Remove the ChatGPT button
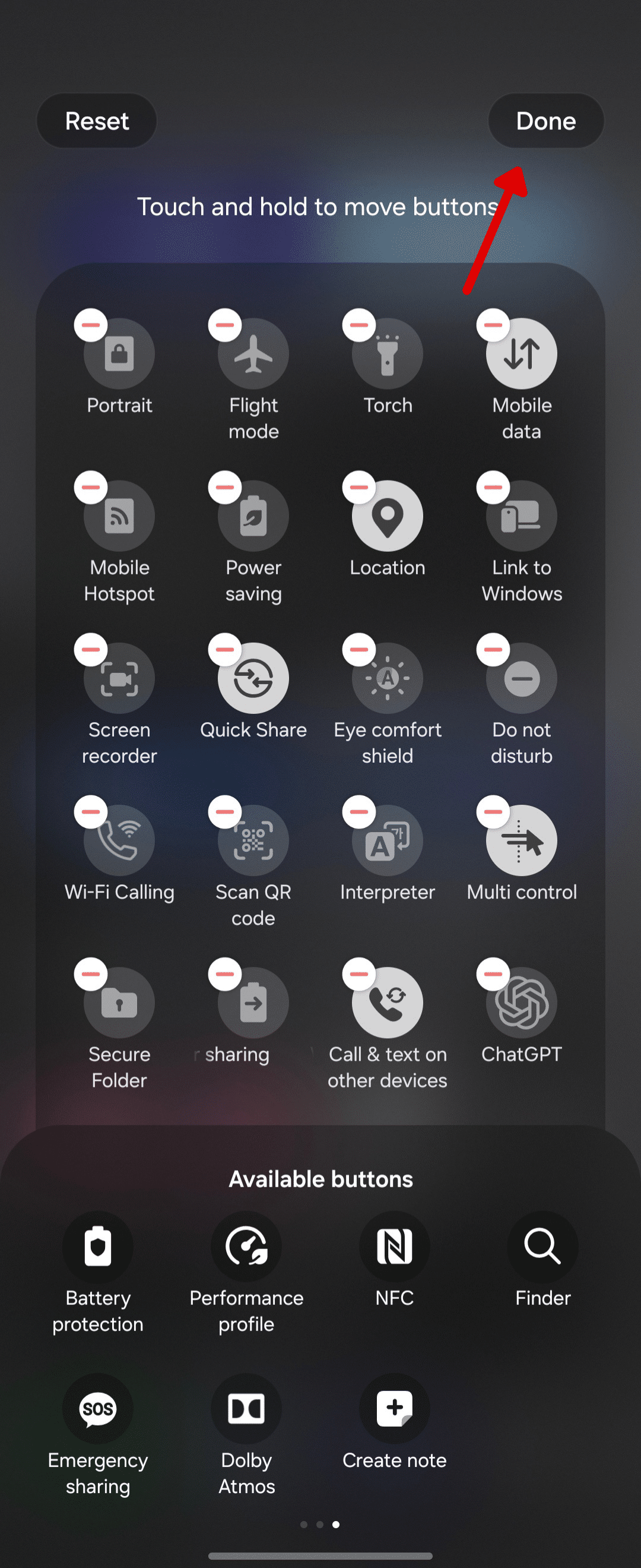This screenshot has height=1568, width=641. tap(493, 975)
